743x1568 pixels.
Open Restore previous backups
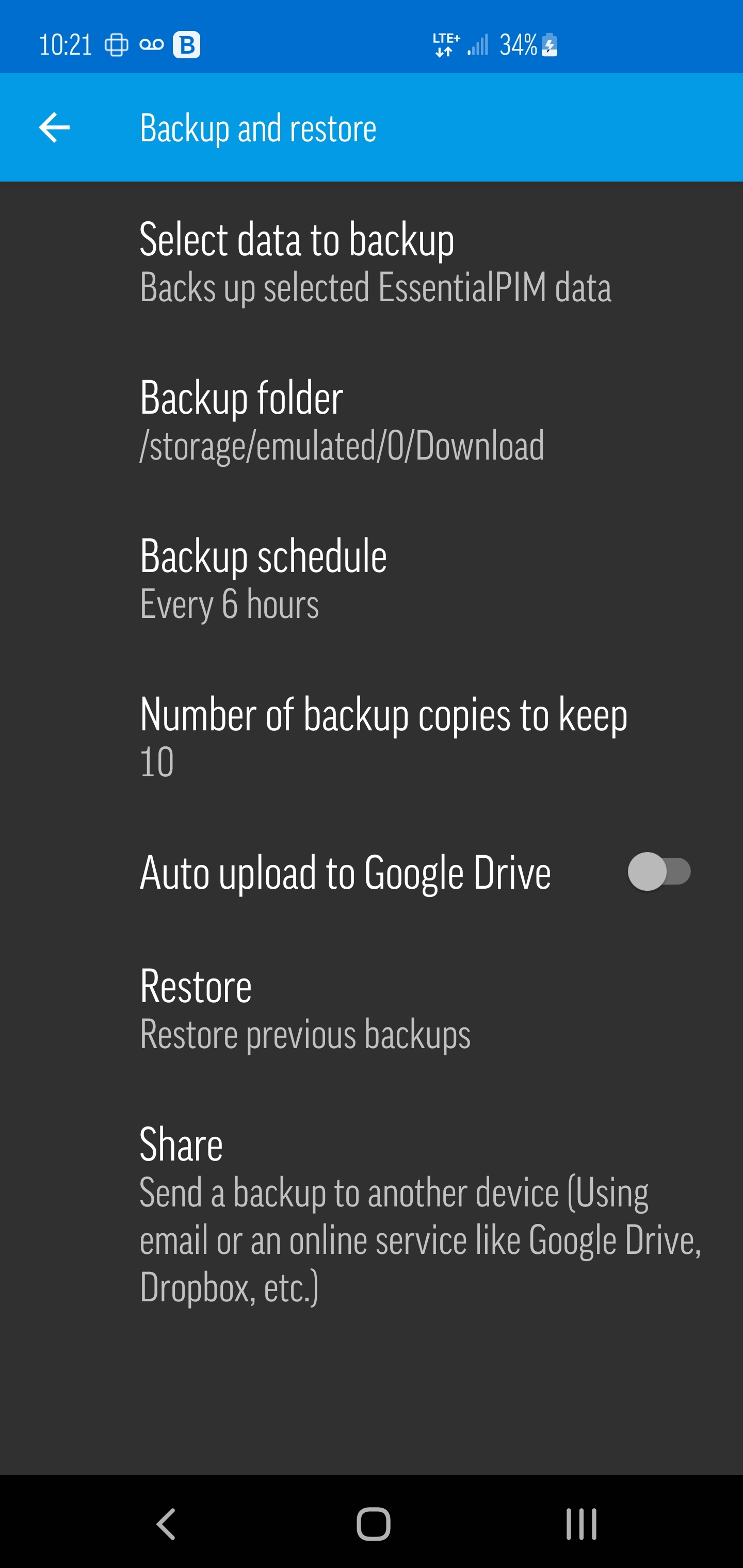click(x=372, y=1009)
